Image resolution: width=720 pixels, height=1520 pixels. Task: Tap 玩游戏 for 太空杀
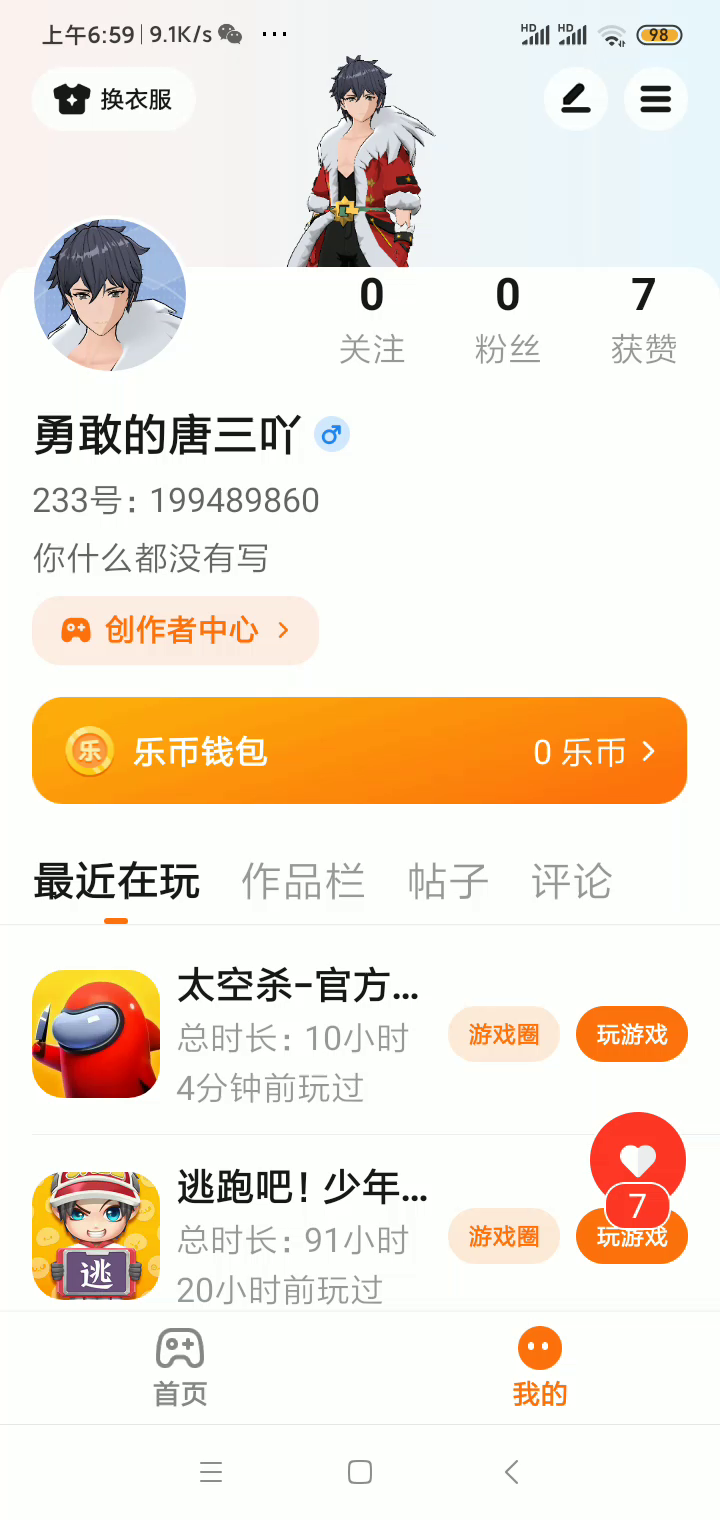[631, 1034]
